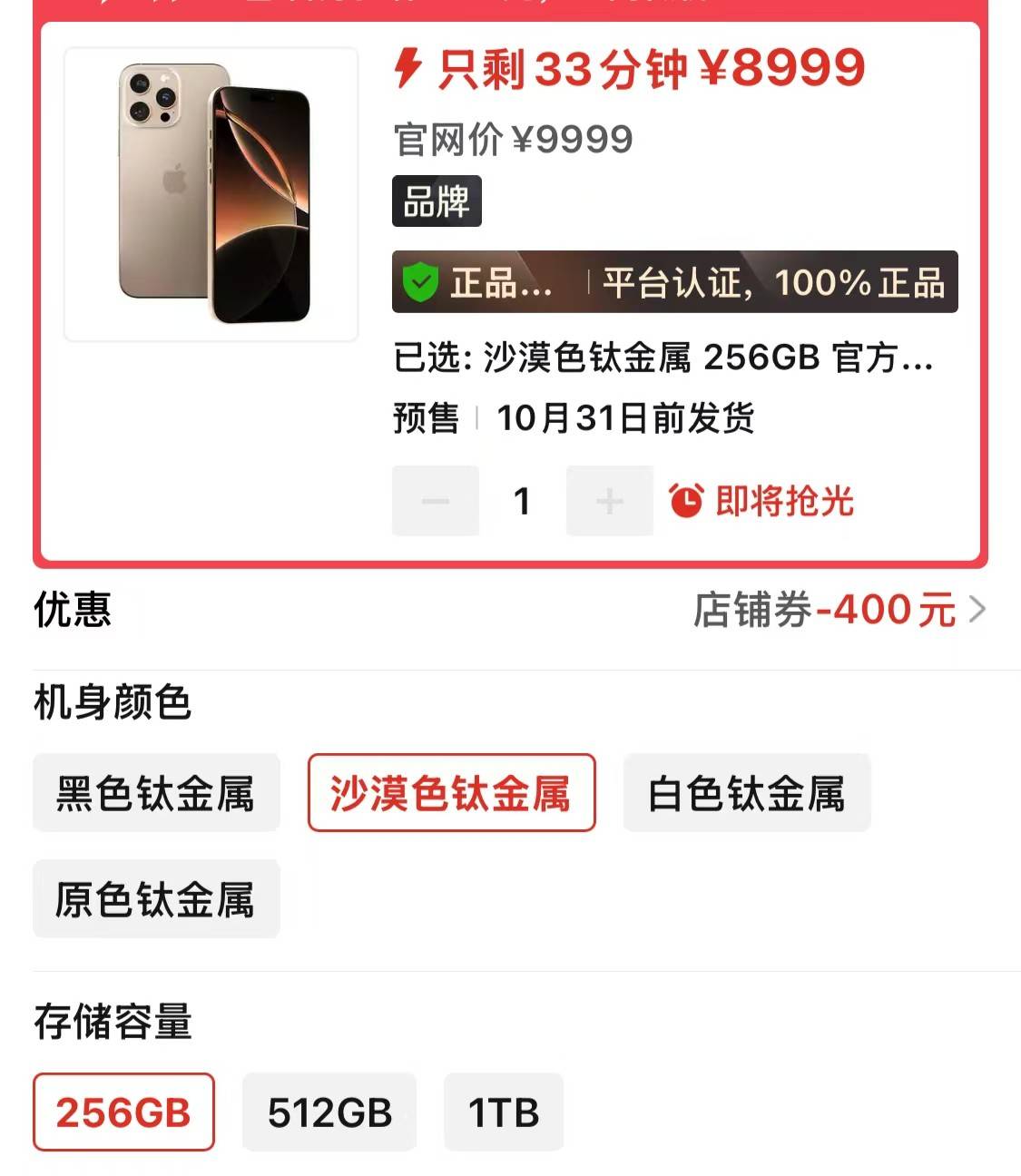Viewport: 1021px width, 1176px height.
Task: Choose 512GB storage capacity
Action: (x=329, y=1112)
